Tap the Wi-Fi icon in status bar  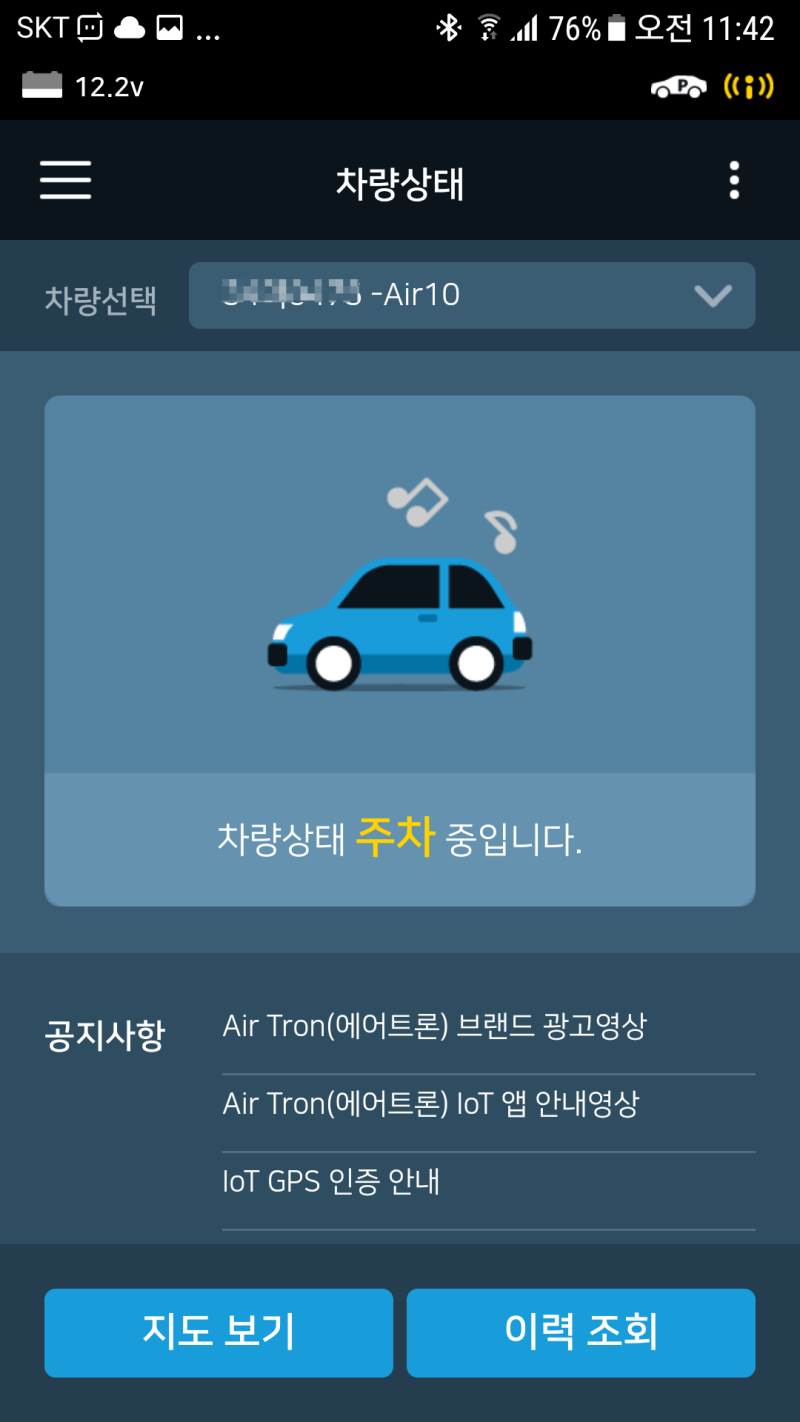[x=490, y=28]
